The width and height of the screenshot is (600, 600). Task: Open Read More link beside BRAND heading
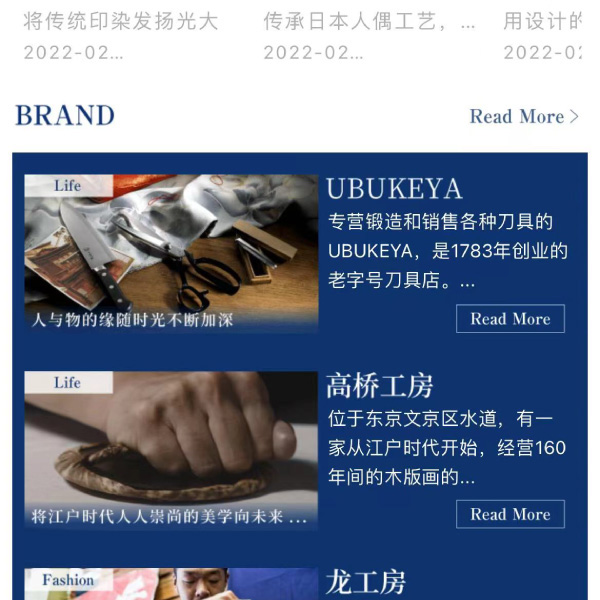(523, 116)
